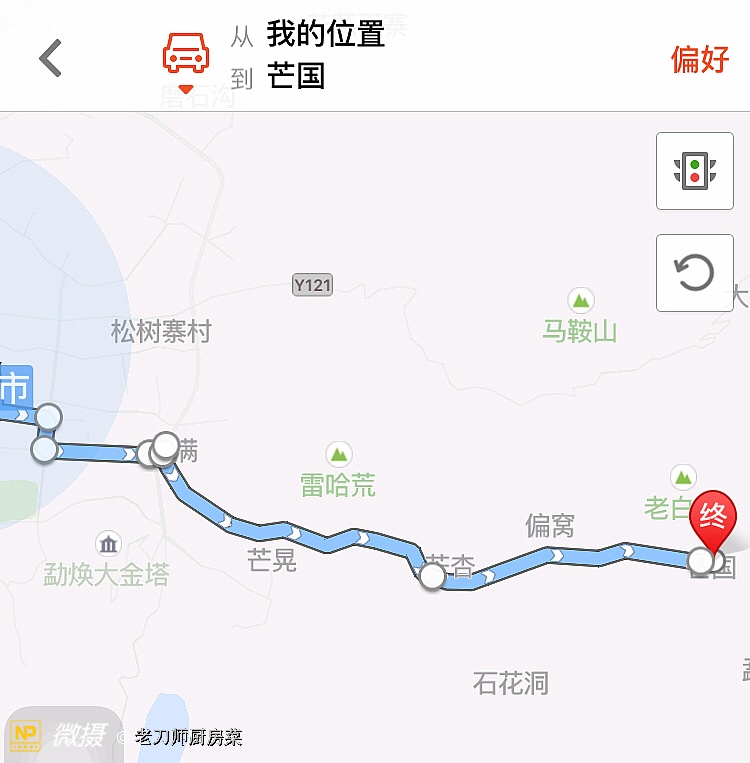Edit starting point 我的位置

tap(325, 34)
